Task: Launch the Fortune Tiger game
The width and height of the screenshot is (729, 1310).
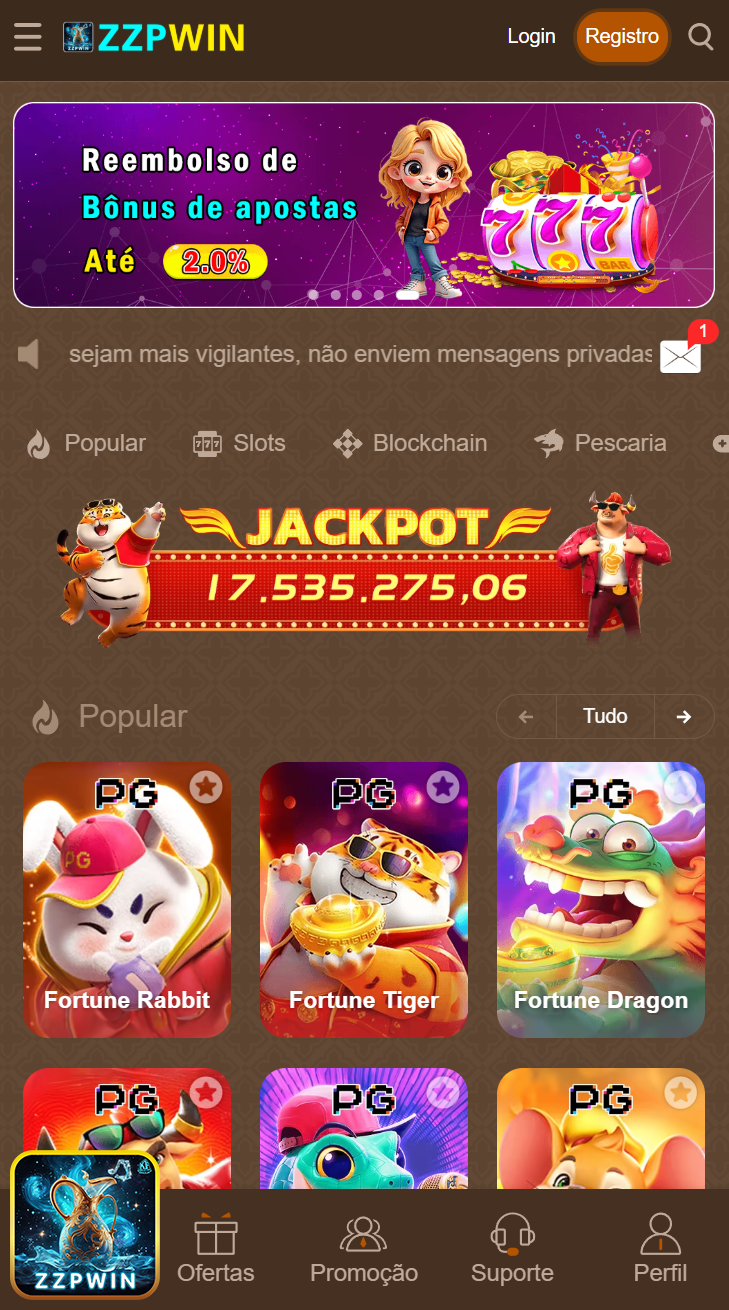Action: [x=364, y=900]
